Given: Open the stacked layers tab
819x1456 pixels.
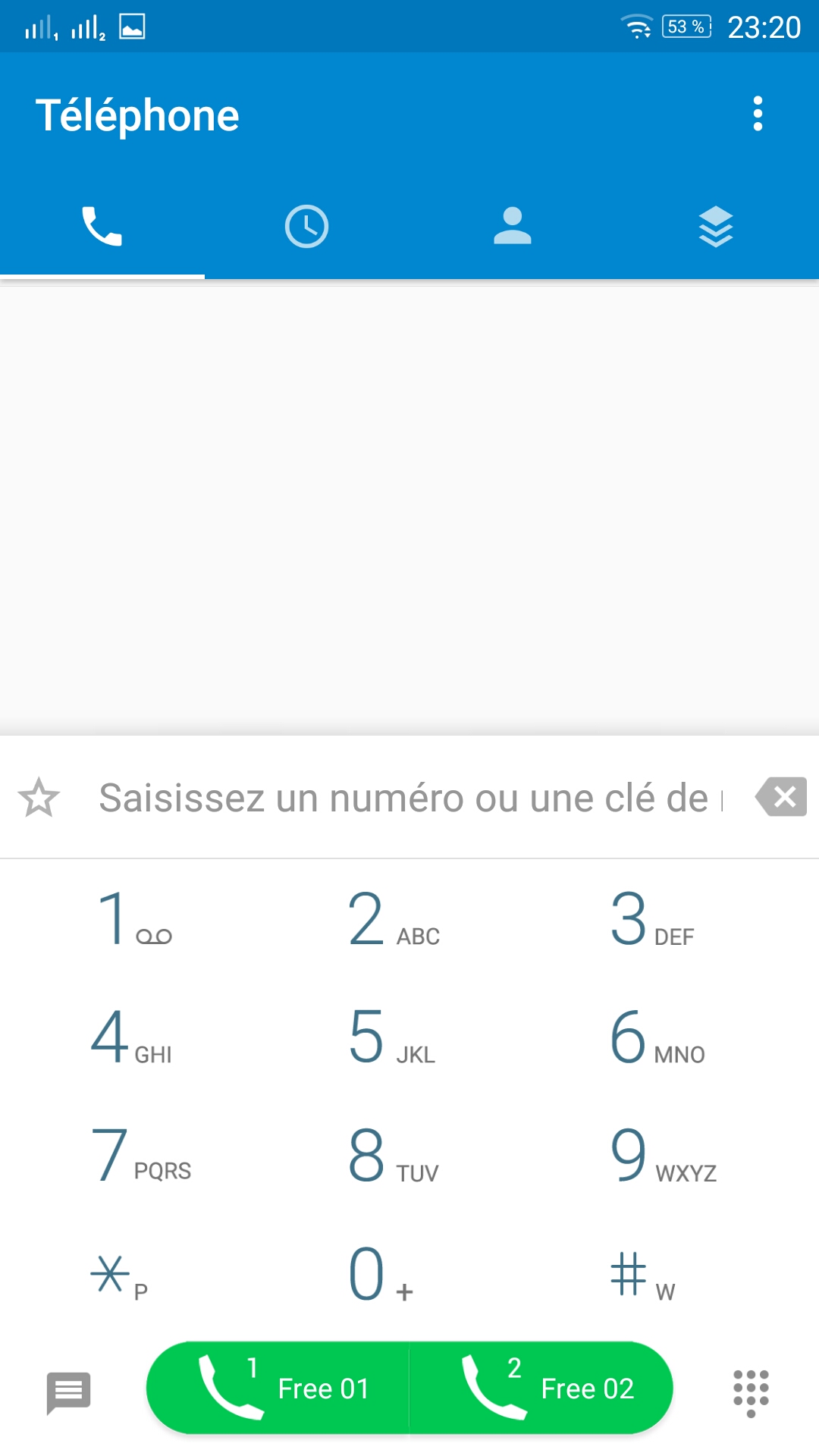Looking at the screenshot, I should [x=716, y=226].
